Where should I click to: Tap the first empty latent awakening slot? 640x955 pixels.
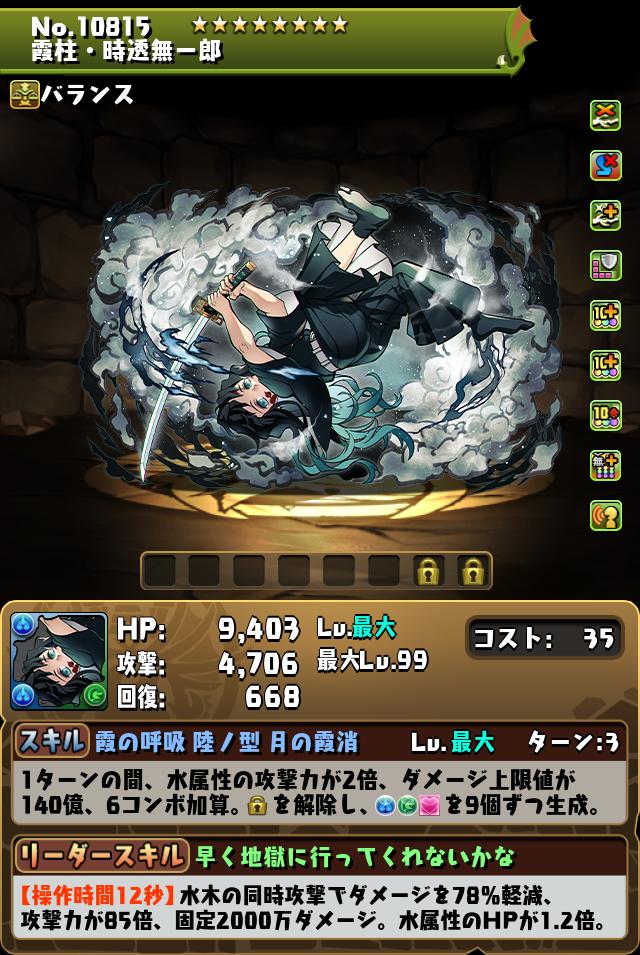pos(160,571)
